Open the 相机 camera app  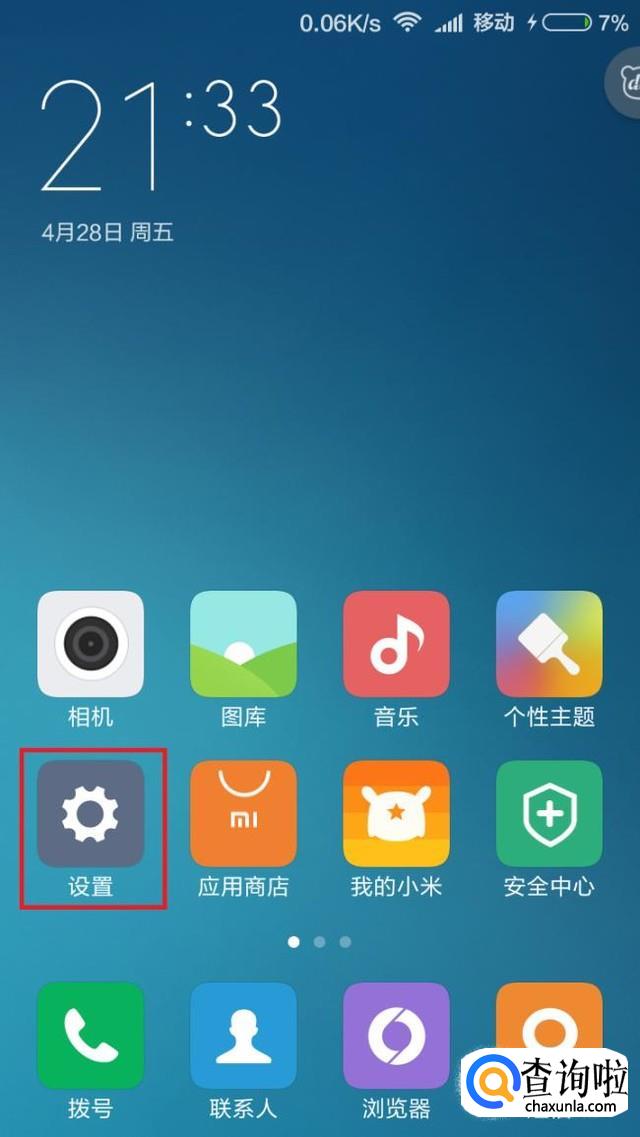90,644
